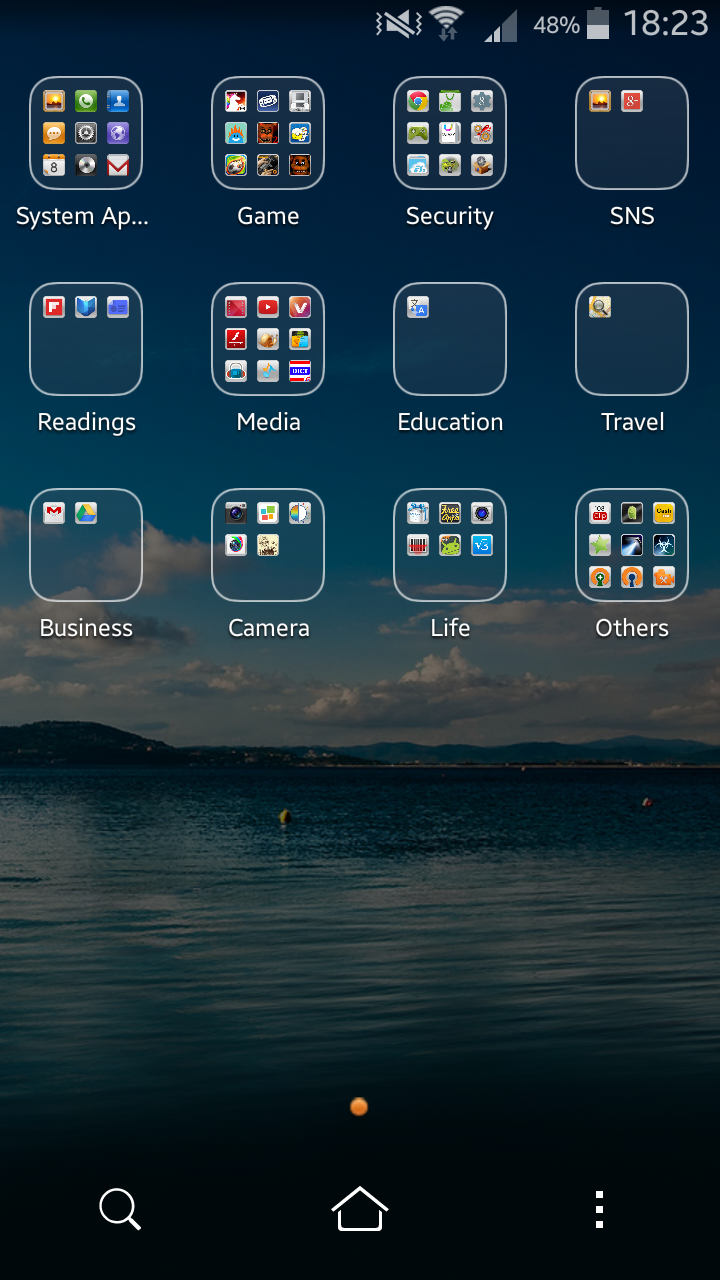
Task: Open the Travel folder
Action: coord(632,339)
